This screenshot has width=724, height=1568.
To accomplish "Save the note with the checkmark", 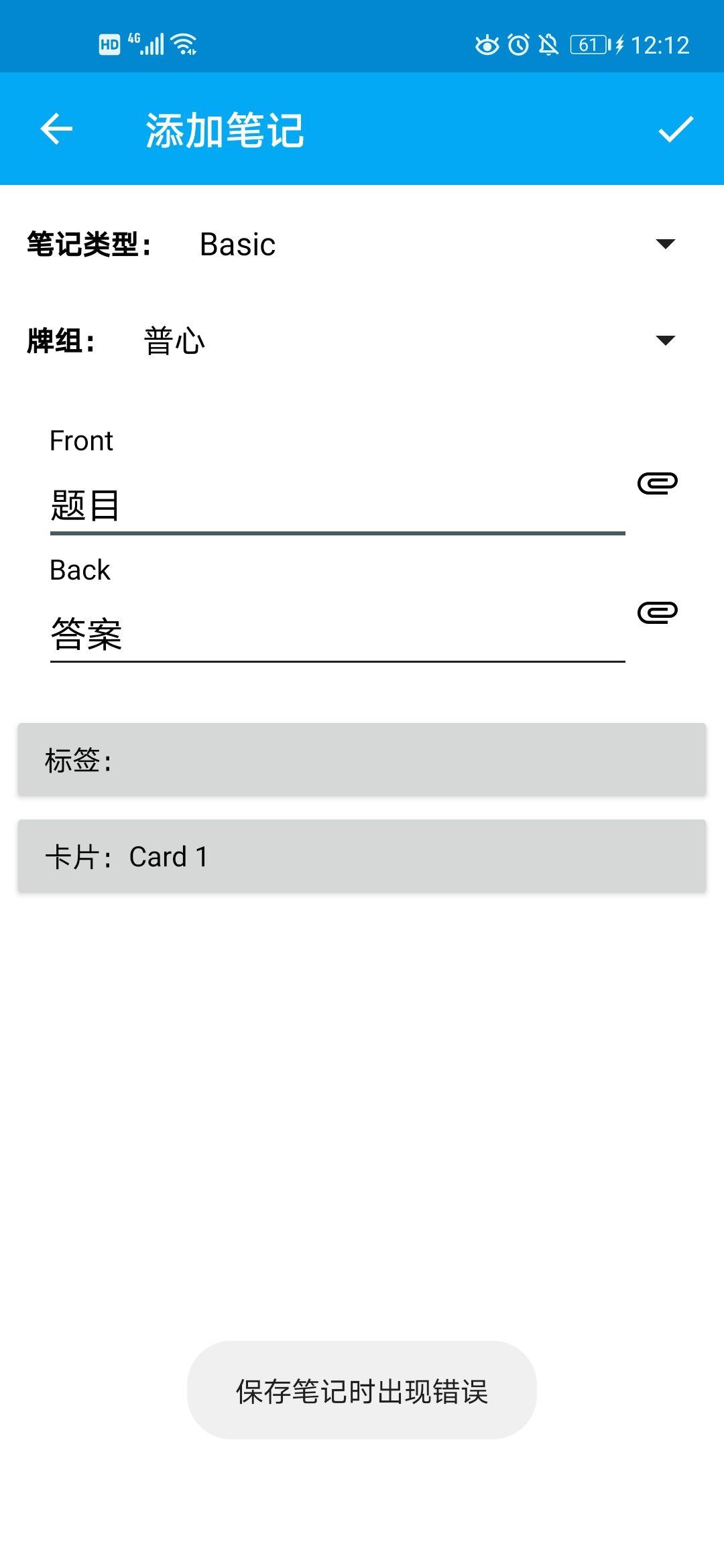I will pos(675,129).
